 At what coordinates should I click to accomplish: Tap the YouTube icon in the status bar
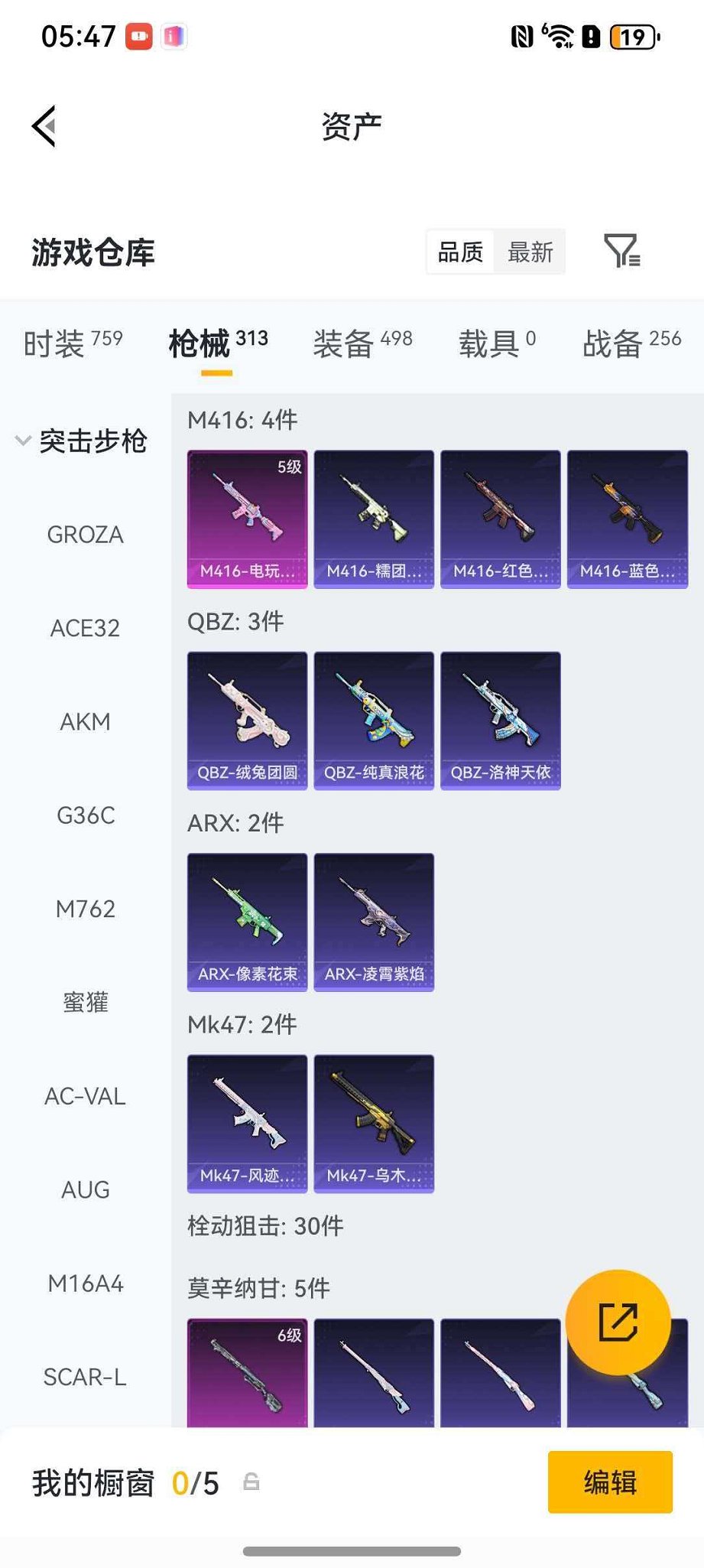coord(139,35)
